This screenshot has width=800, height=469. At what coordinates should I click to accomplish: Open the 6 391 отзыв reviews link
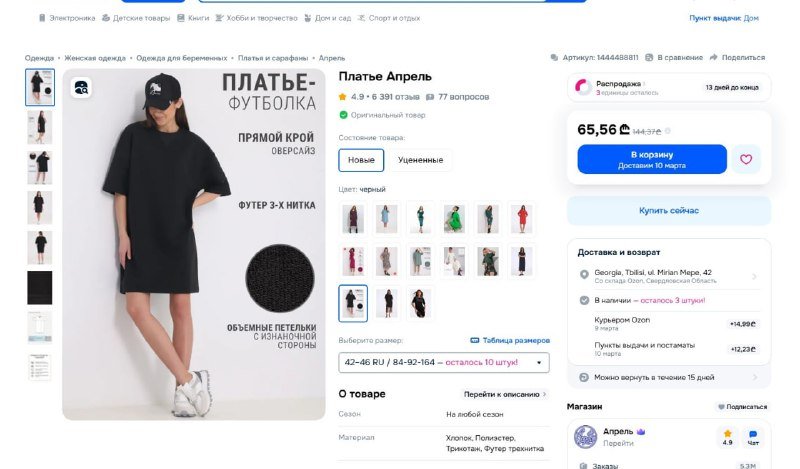(x=395, y=97)
